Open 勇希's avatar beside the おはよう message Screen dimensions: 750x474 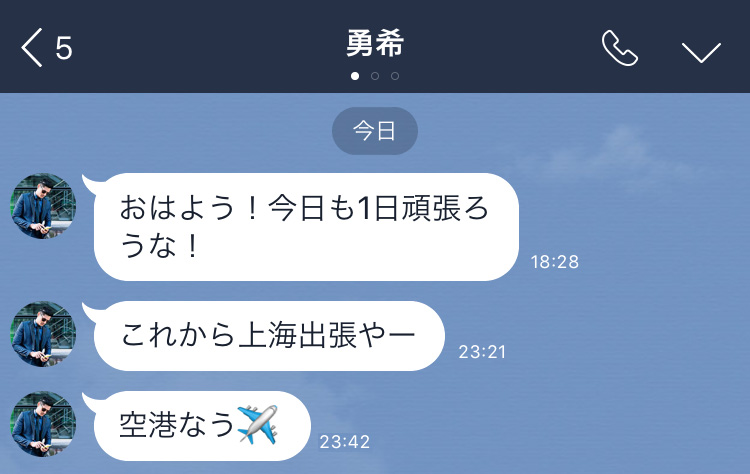pyautogui.click(x=43, y=206)
